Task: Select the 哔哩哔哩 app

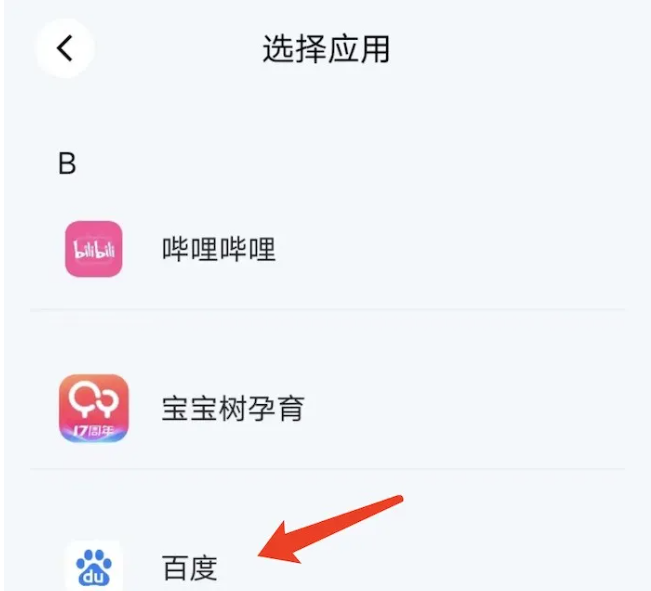Action: (x=219, y=249)
